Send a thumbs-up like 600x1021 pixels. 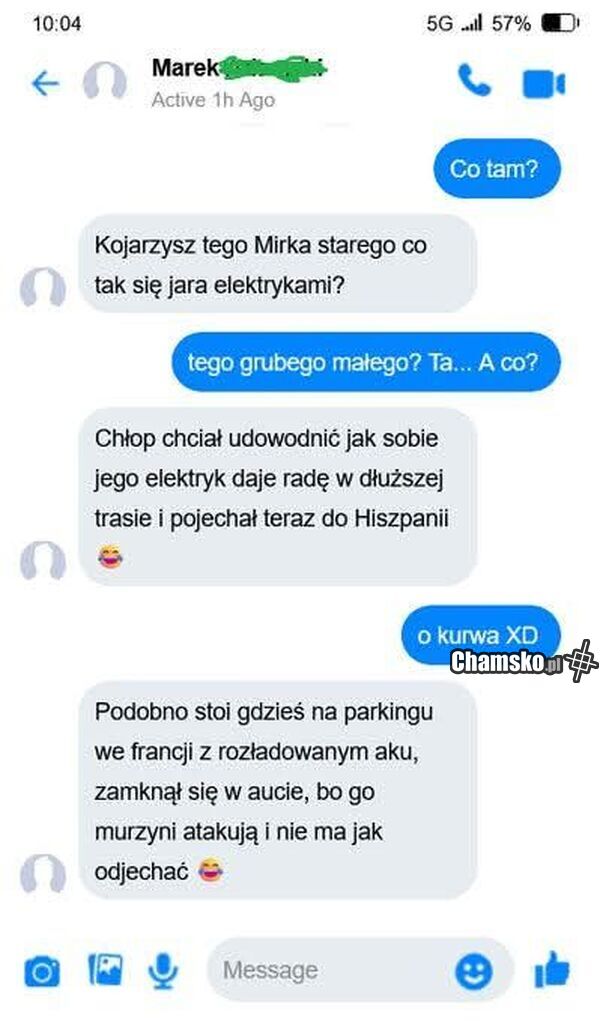click(x=551, y=969)
